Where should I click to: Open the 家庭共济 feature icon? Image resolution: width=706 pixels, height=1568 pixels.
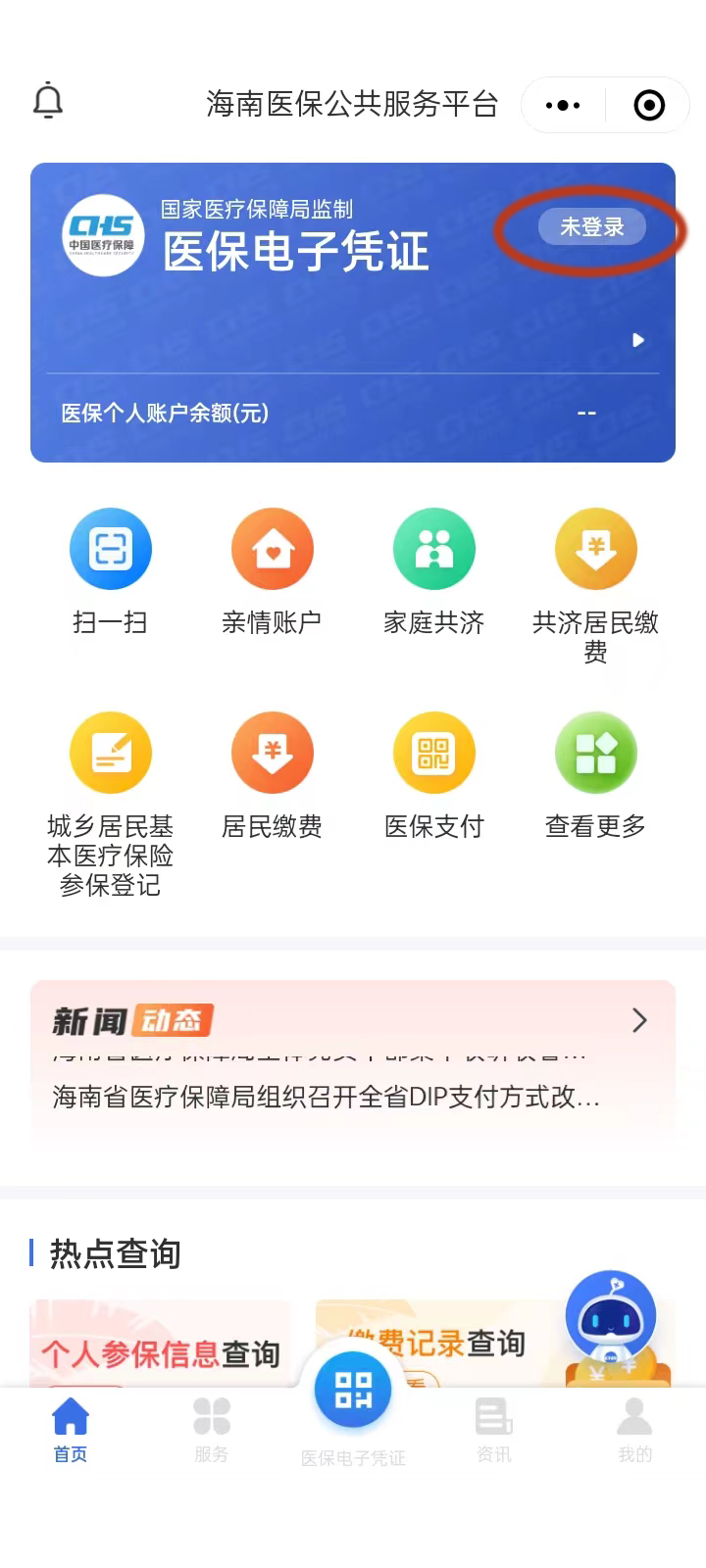coord(434,549)
